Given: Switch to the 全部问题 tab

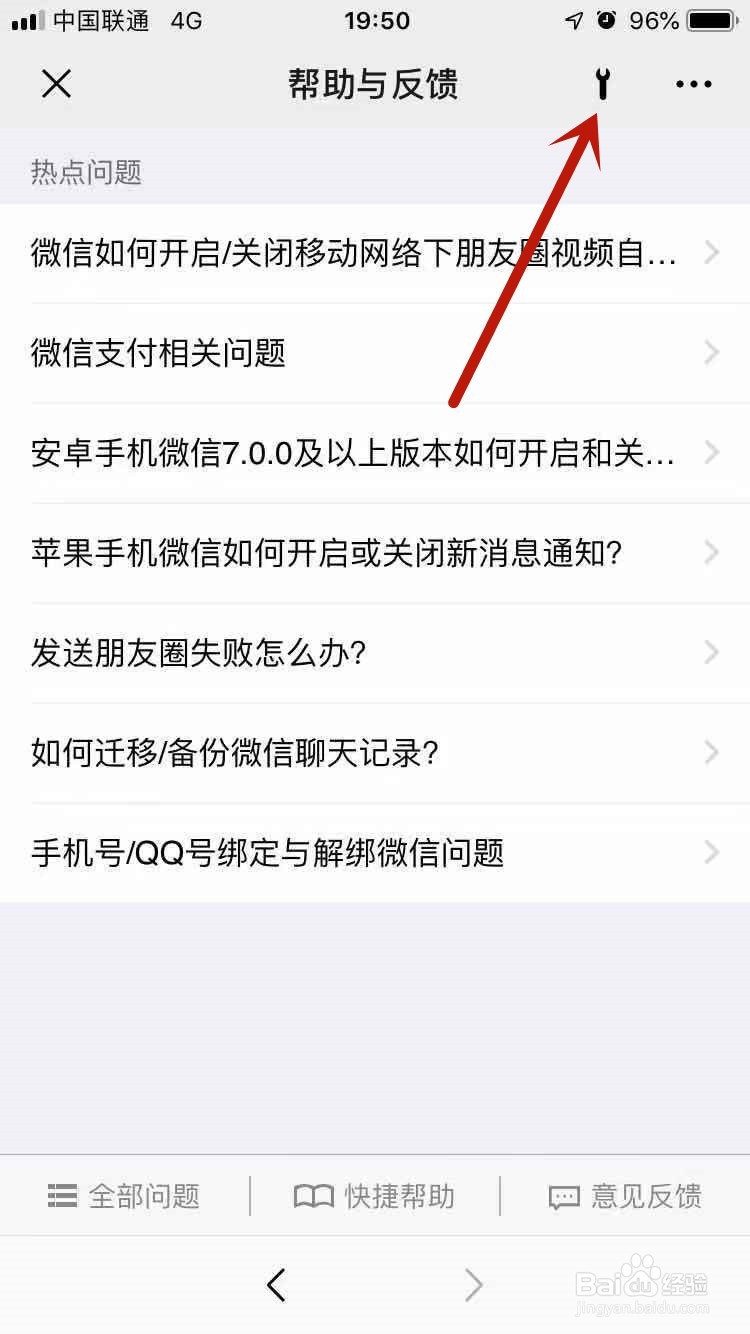Looking at the screenshot, I should (x=123, y=1195).
